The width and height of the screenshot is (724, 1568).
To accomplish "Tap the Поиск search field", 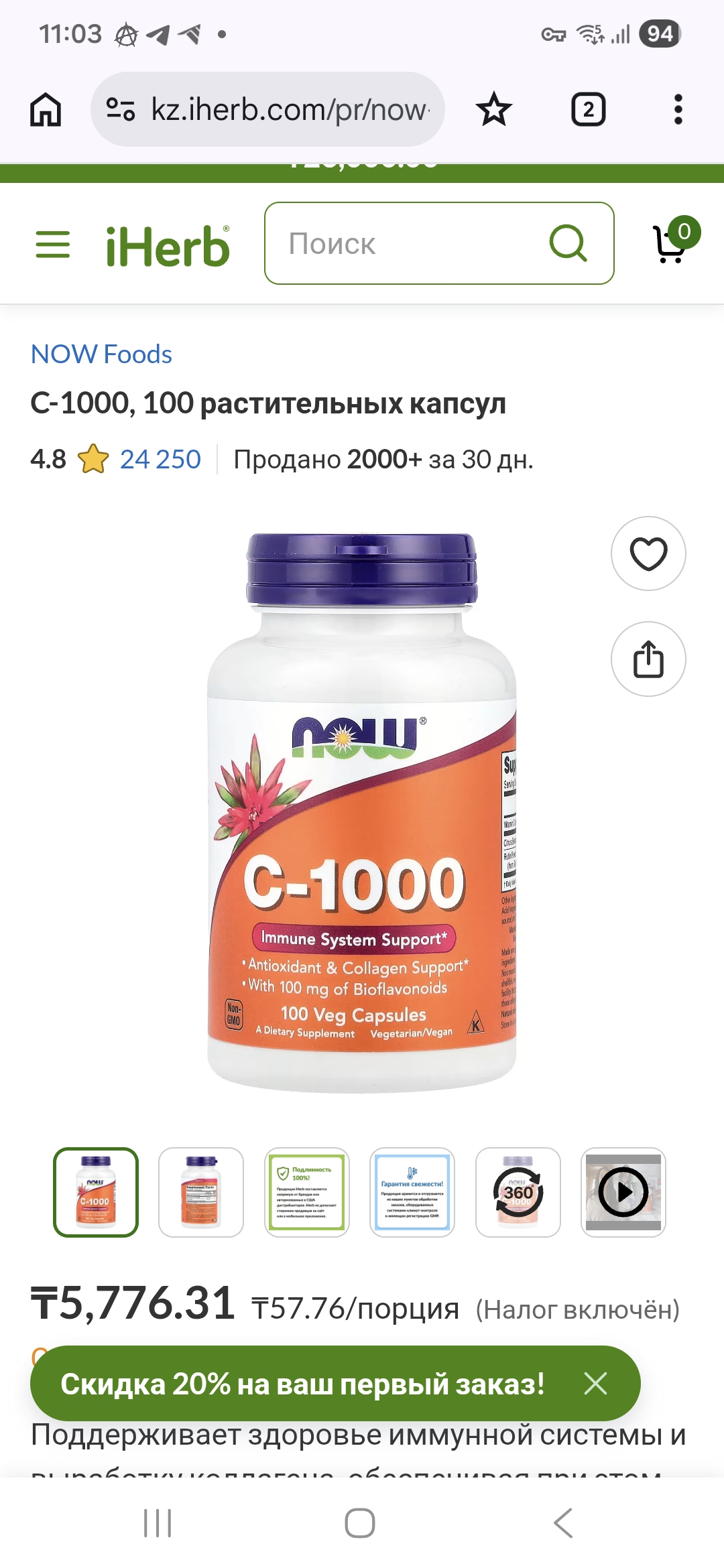I will (x=409, y=244).
